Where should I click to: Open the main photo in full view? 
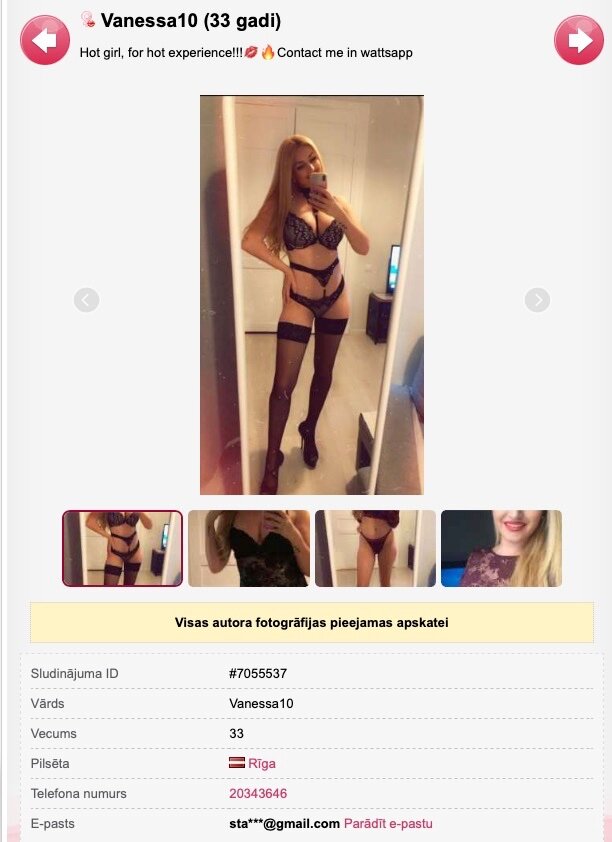point(312,295)
